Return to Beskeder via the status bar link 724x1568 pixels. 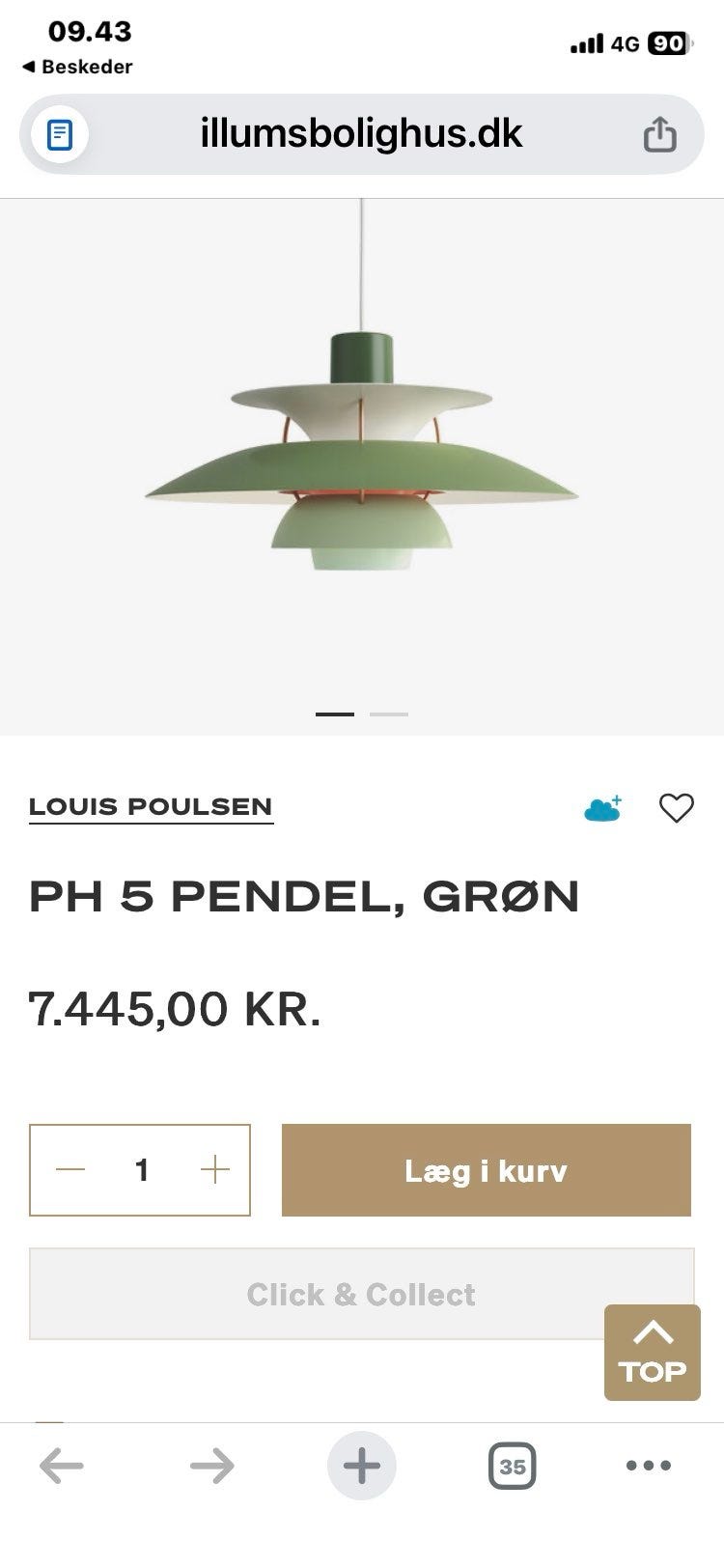77,68
